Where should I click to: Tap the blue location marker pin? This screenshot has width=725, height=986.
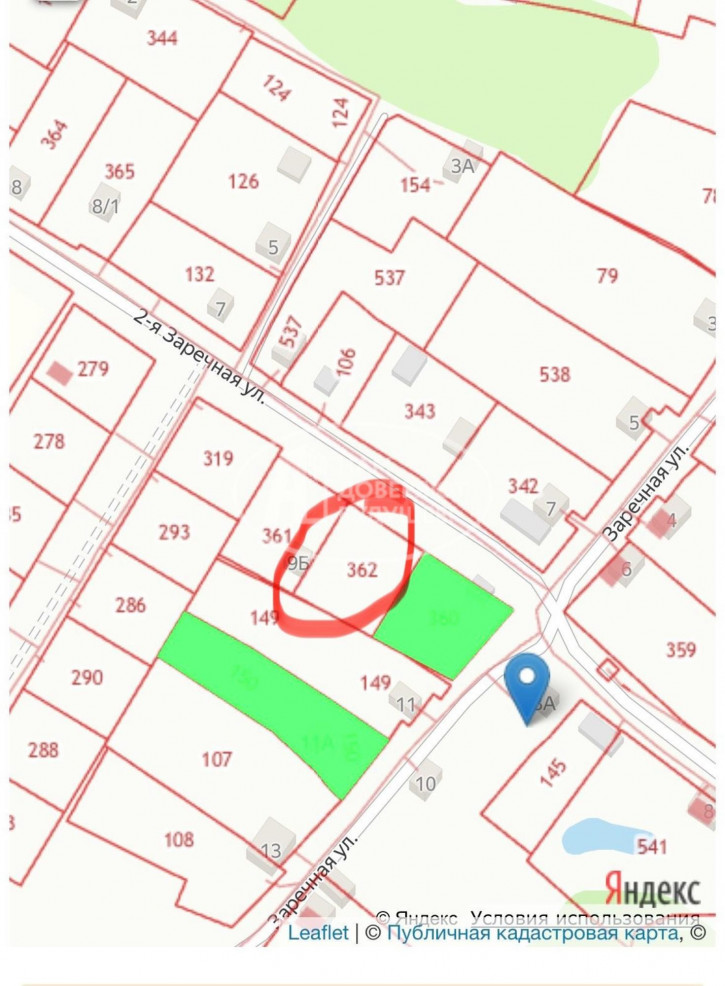(527, 681)
